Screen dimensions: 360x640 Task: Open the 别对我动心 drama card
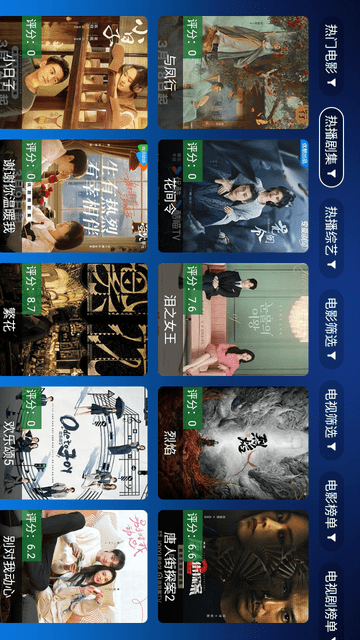coord(73,566)
